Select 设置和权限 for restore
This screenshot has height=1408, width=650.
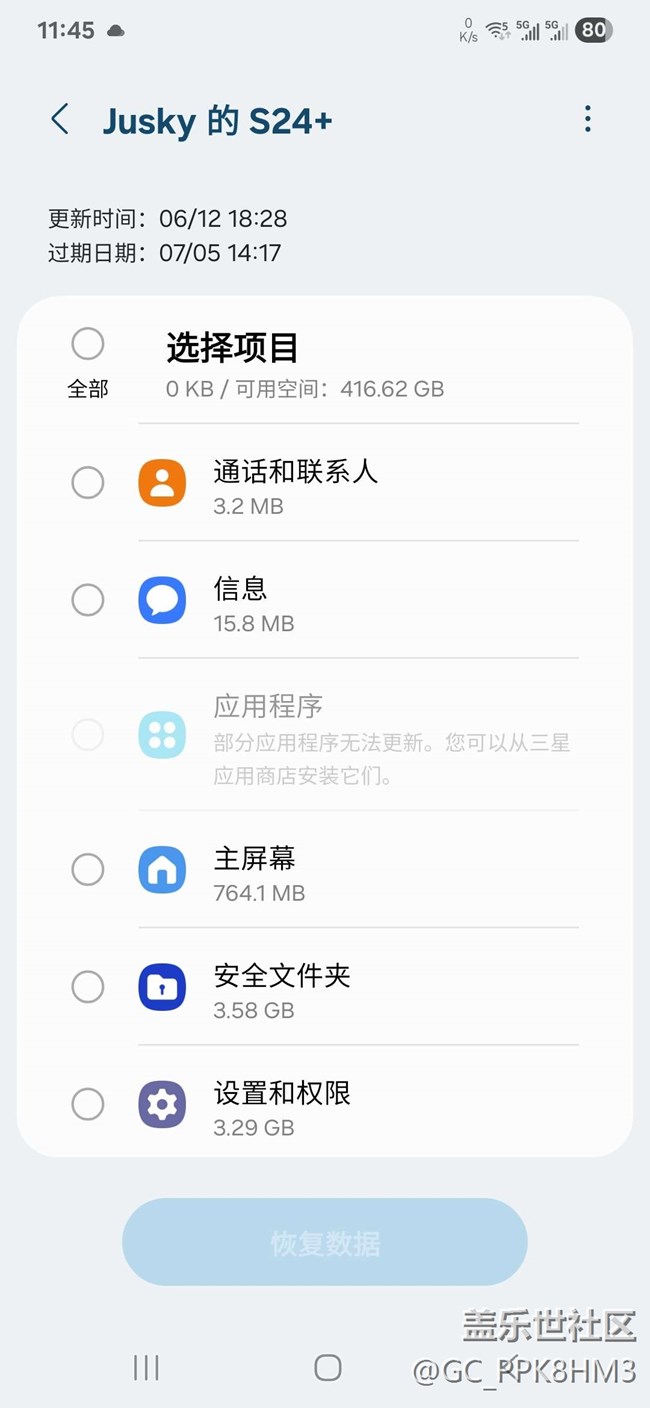pyautogui.click(x=88, y=1104)
